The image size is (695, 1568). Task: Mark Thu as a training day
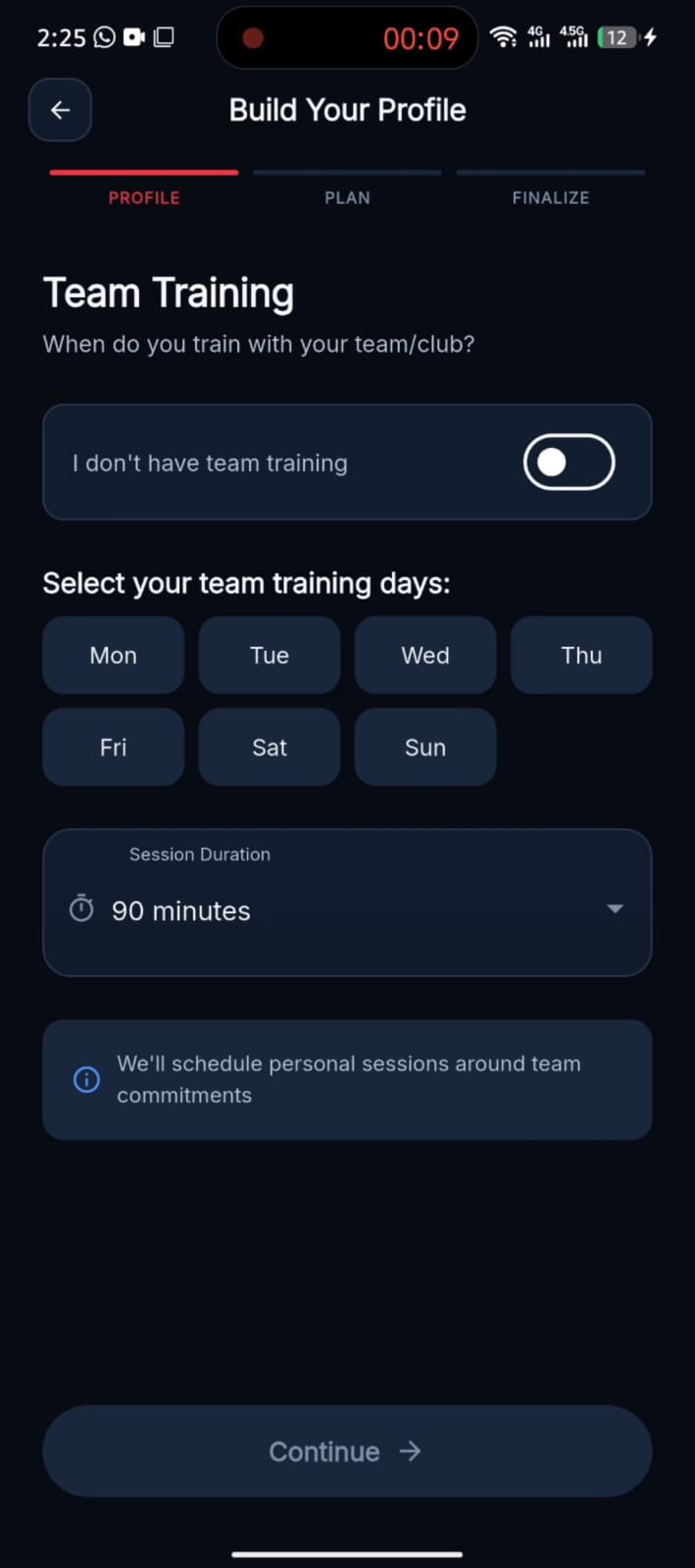click(581, 655)
